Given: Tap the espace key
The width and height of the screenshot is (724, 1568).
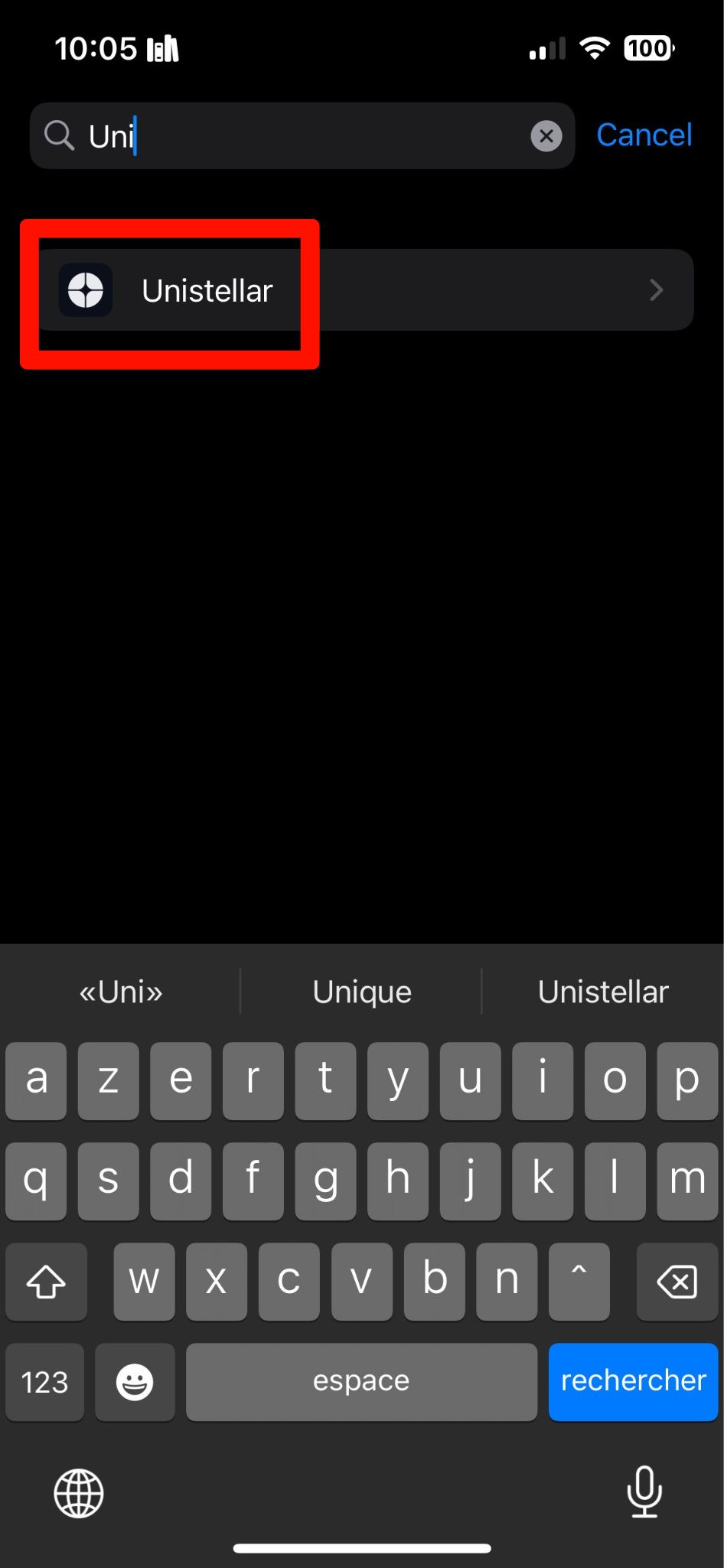Looking at the screenshot, I should (x=361, y=1381).
